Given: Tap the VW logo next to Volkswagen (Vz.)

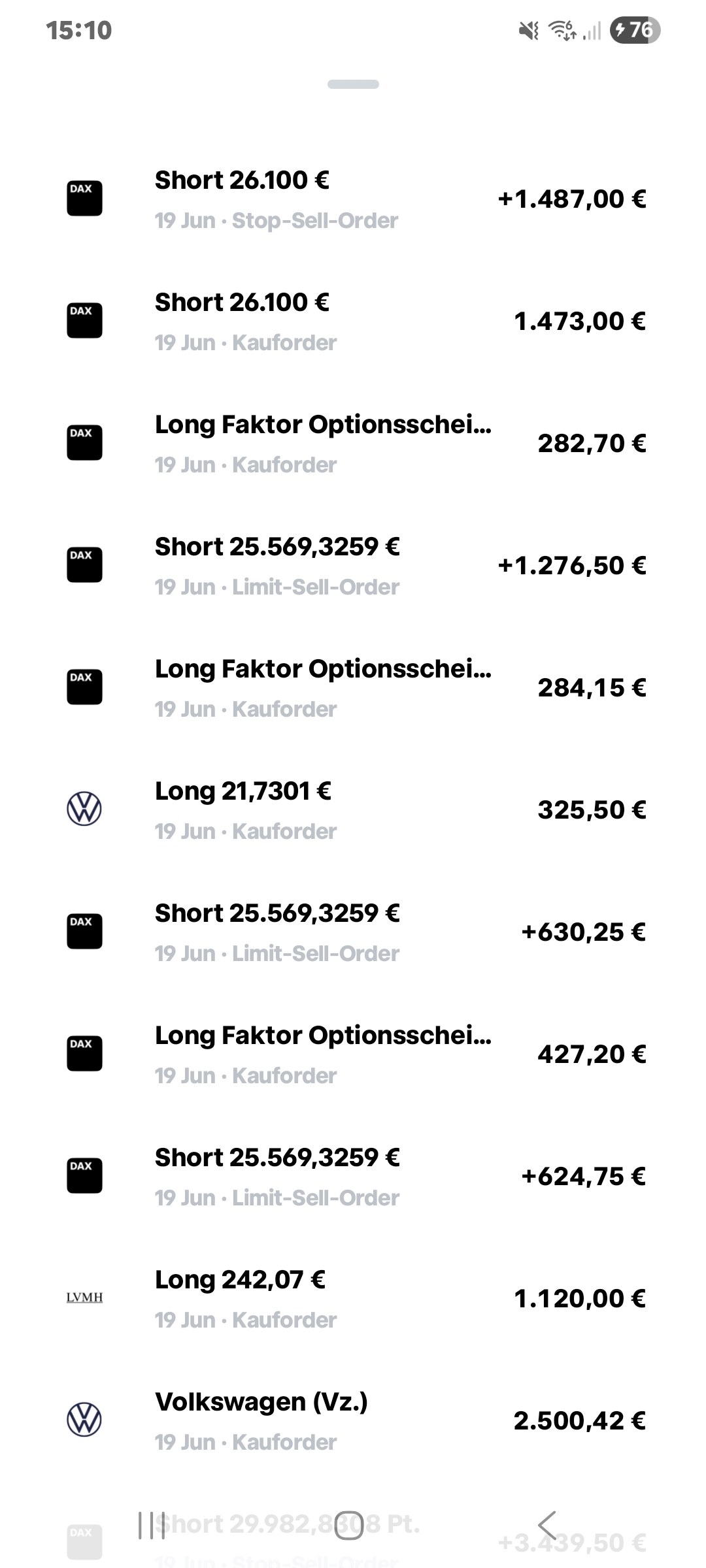Looking at the screenshot, I should point(85,1419).
